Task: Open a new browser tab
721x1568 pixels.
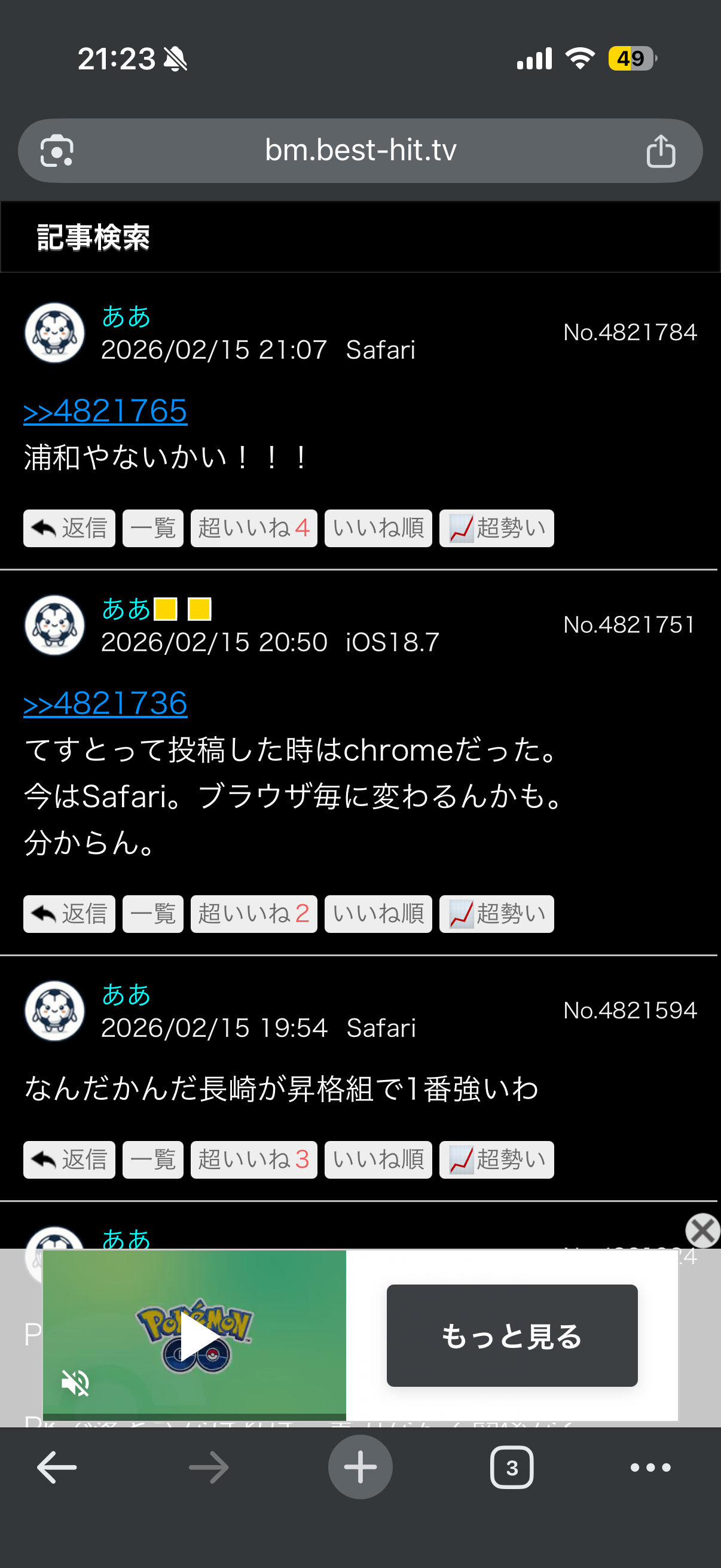Action: click(x=360, y=1468)
